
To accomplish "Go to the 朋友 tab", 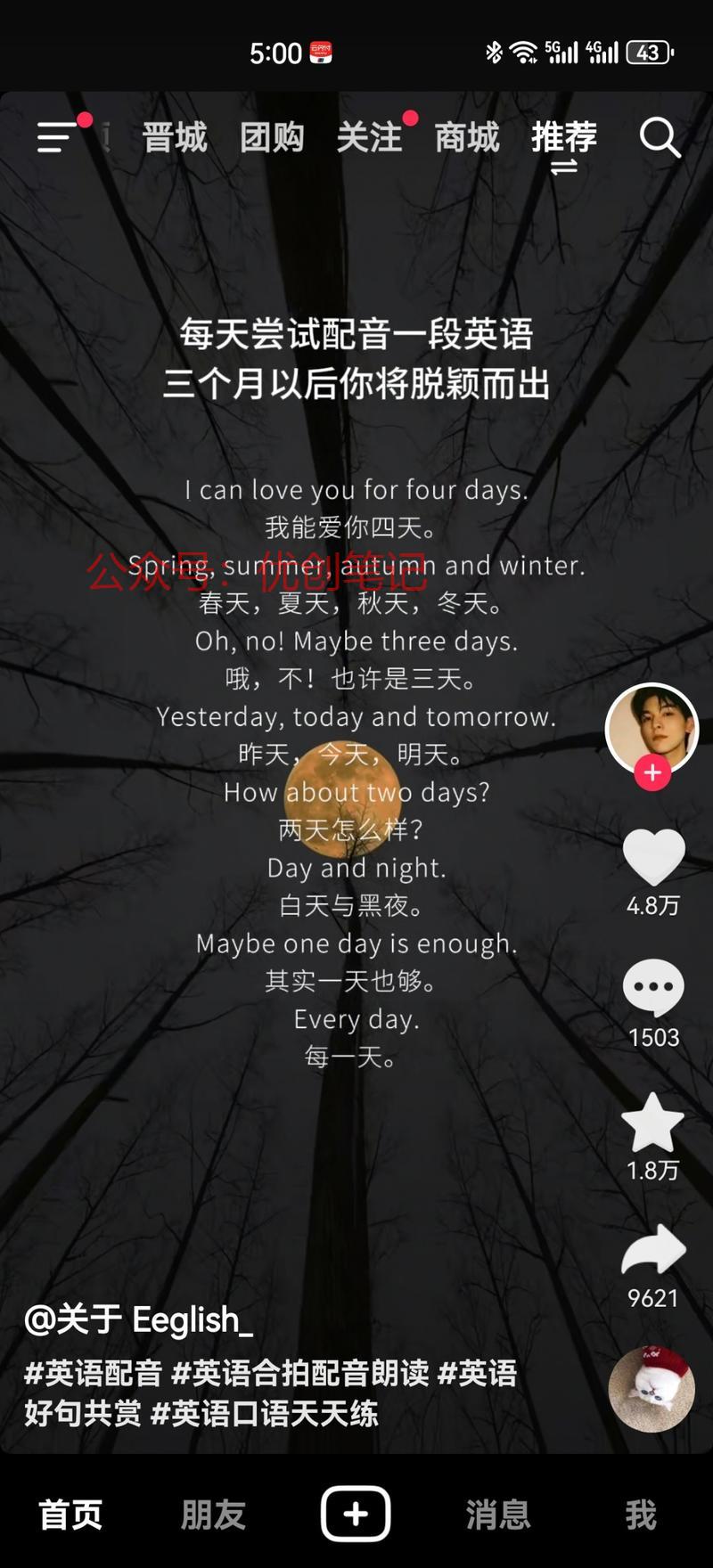I will pyautogui.click(x=213, y=1514).
